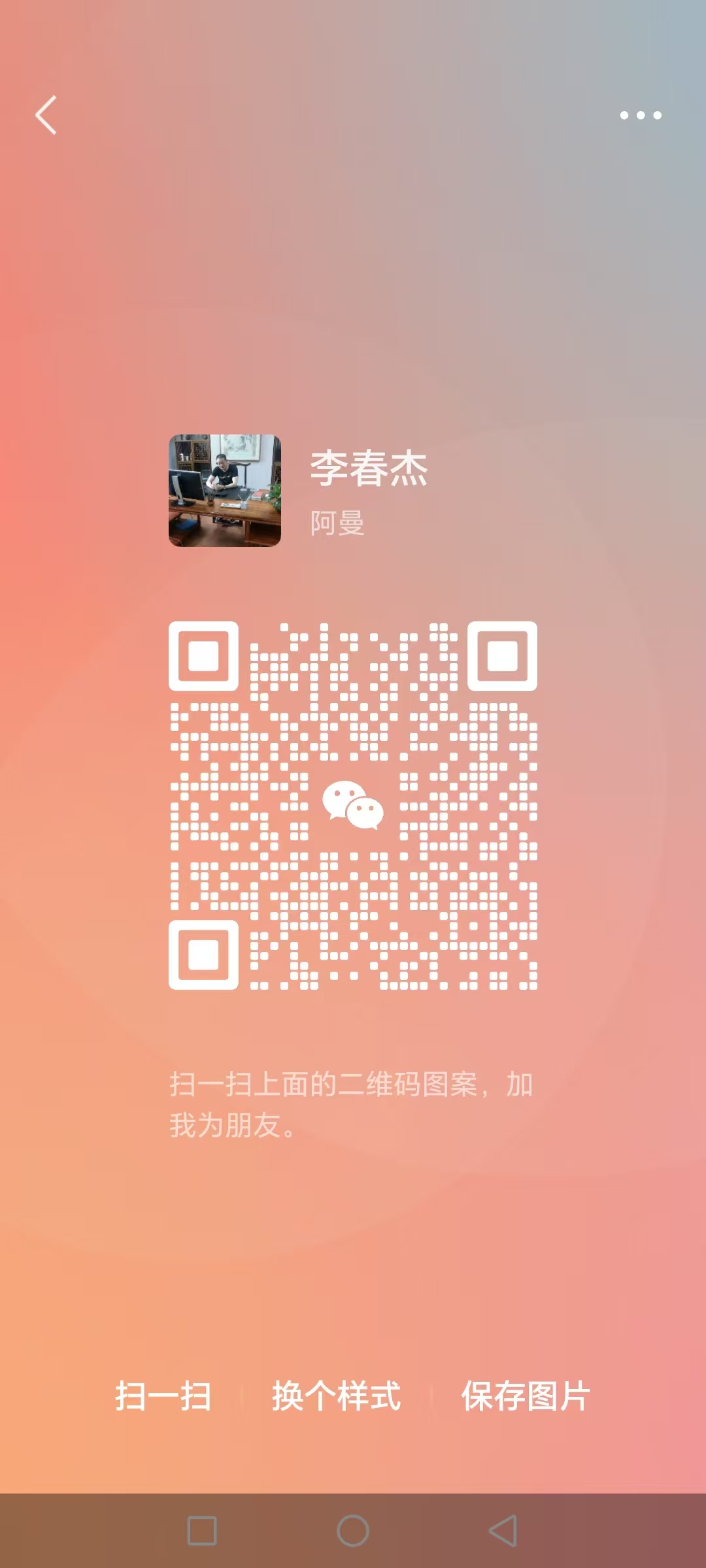Tap the back arrow to return
This screenshot has height=1568, width=706.
(x=46, y=115)
